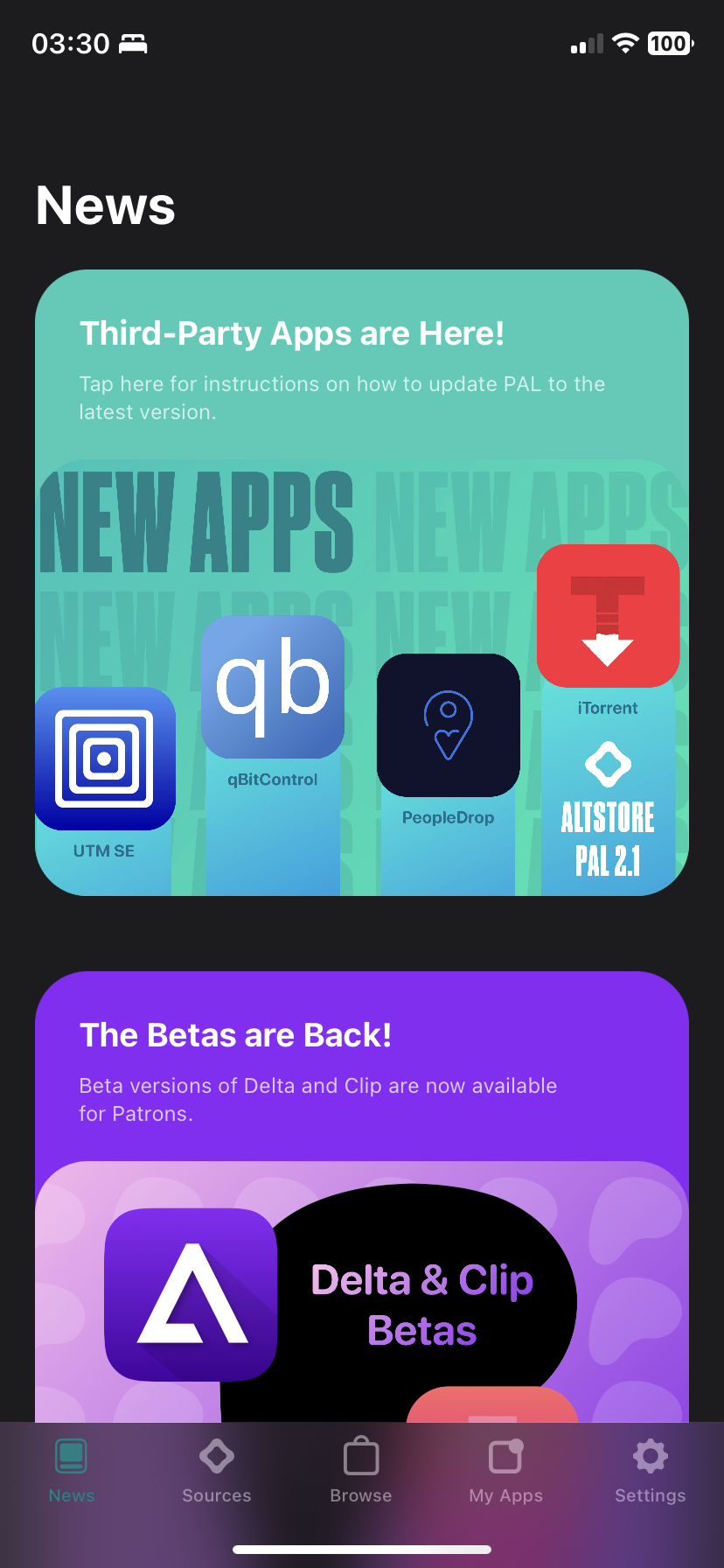Image resolution: width=724 pixels, height=1568 pixels.
Task: Switch to the Browse tab
Action: pos(361,1473)
